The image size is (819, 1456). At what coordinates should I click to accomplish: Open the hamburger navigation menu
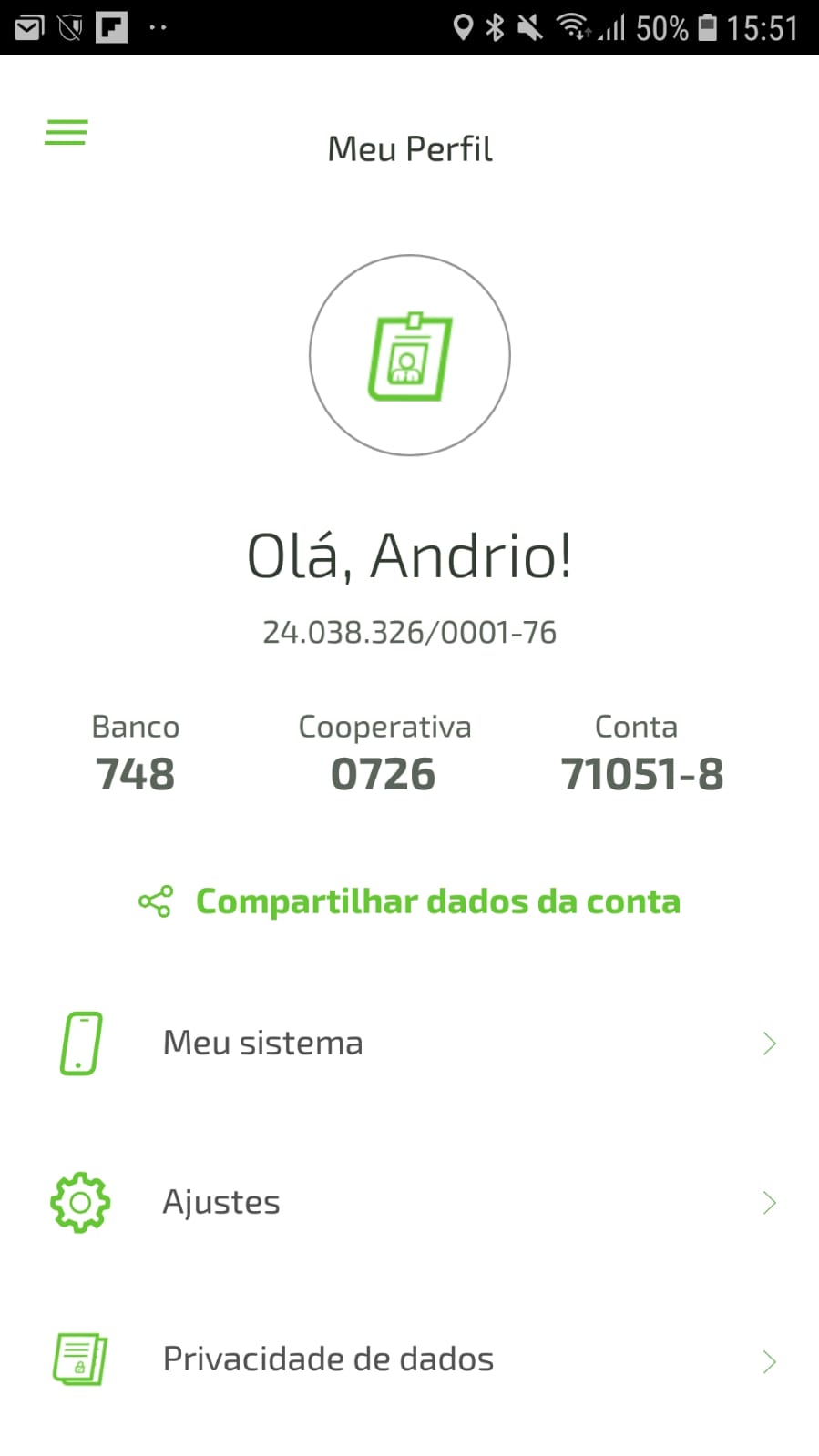click(66, 133)
